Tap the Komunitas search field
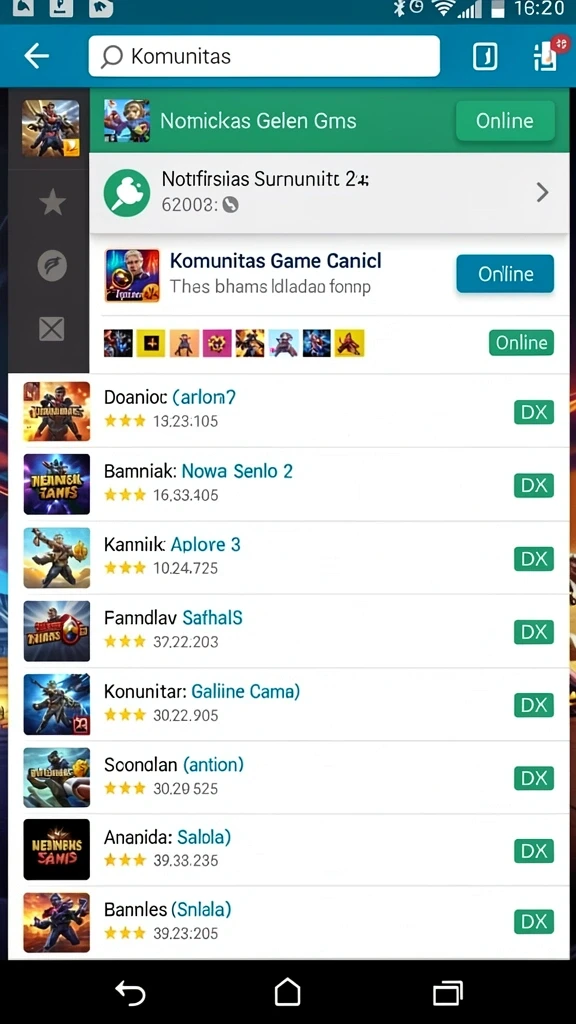 tap(264, 56)
